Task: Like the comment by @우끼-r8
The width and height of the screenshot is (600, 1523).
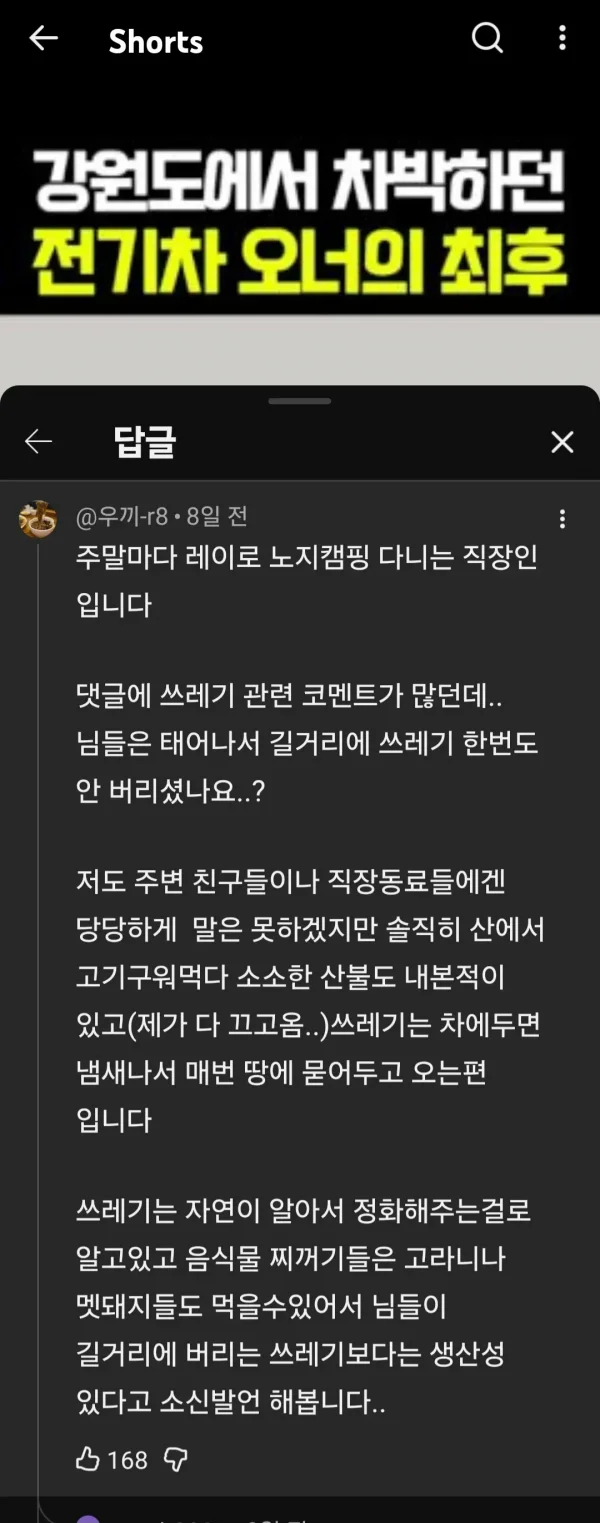Action: pyautogui.click(x=88, y=1459)
